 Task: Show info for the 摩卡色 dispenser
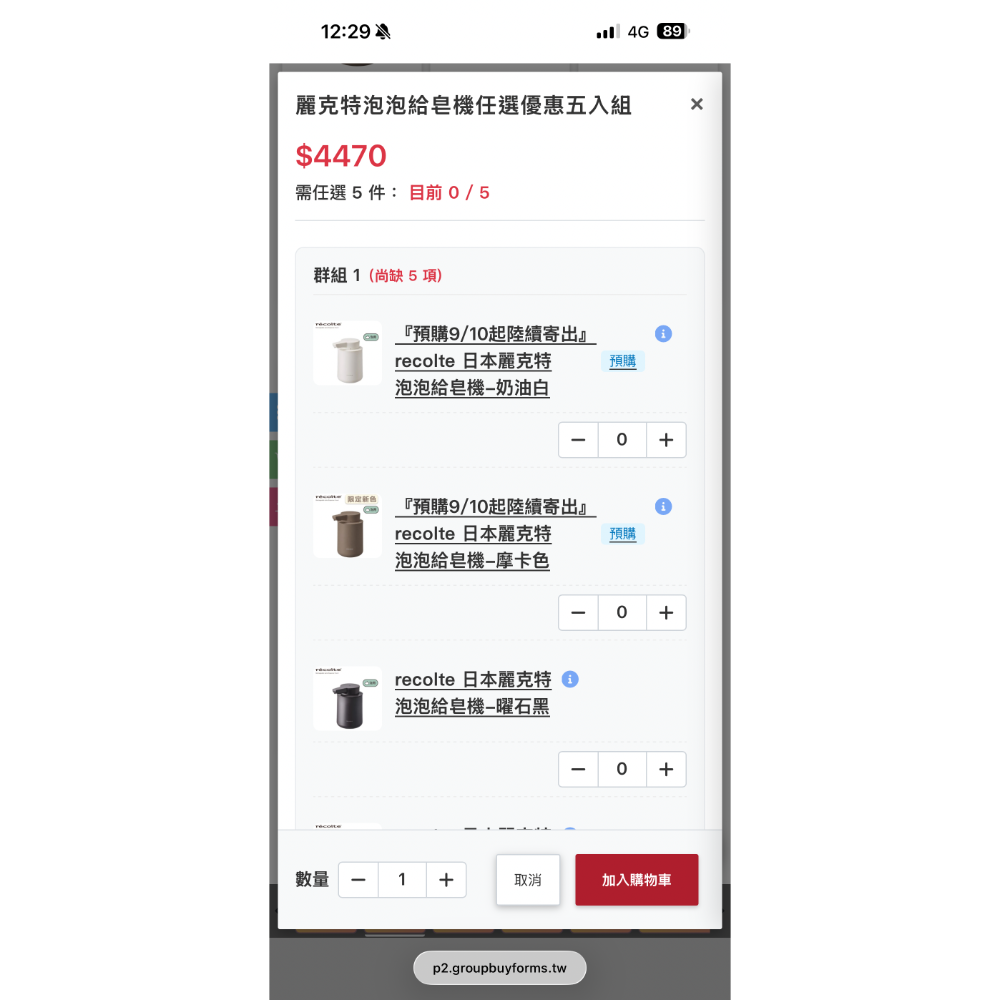point(663,506)
